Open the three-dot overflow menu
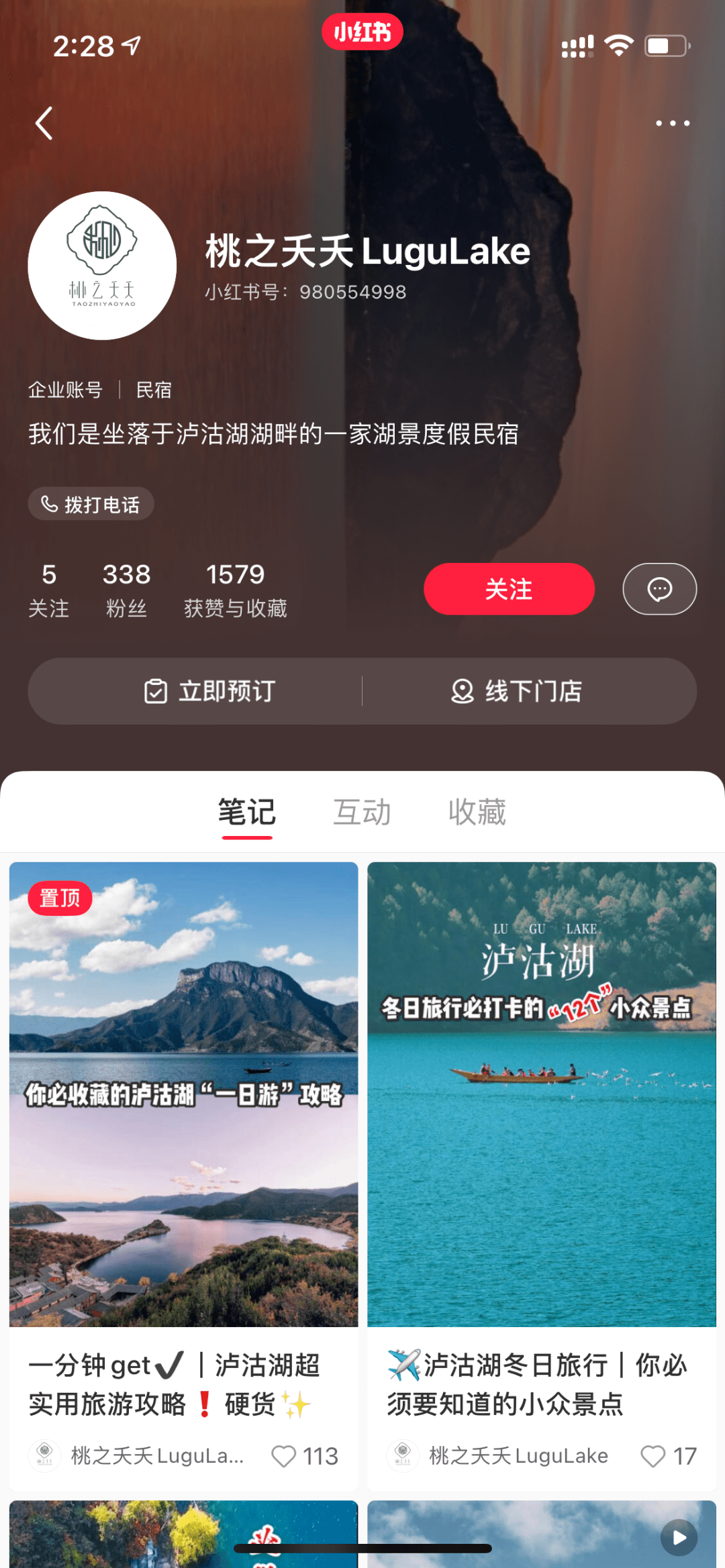Viewport: 725px width, 1568px height. [672, 123]
